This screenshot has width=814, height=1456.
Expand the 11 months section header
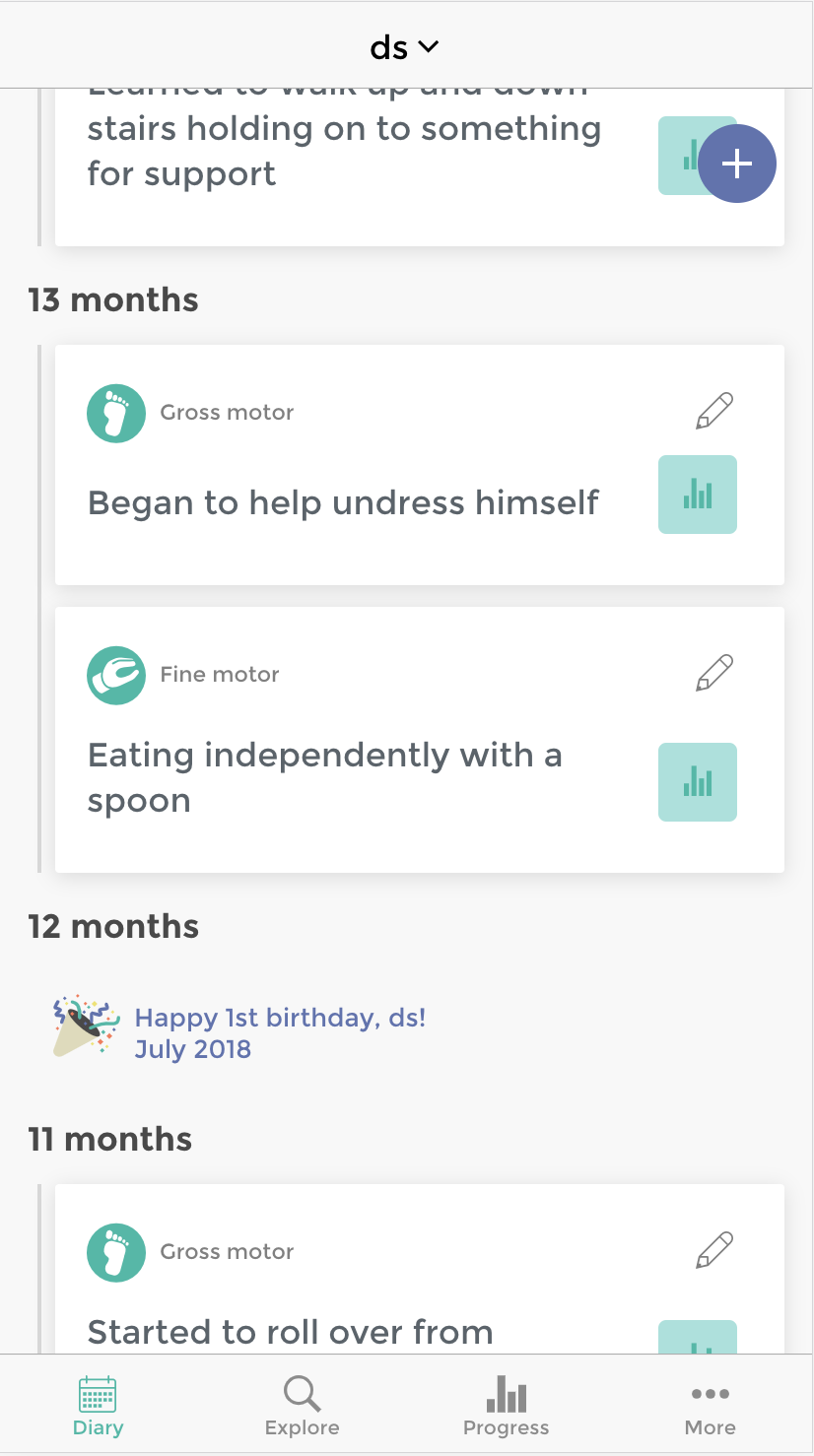coord(109,1139)
